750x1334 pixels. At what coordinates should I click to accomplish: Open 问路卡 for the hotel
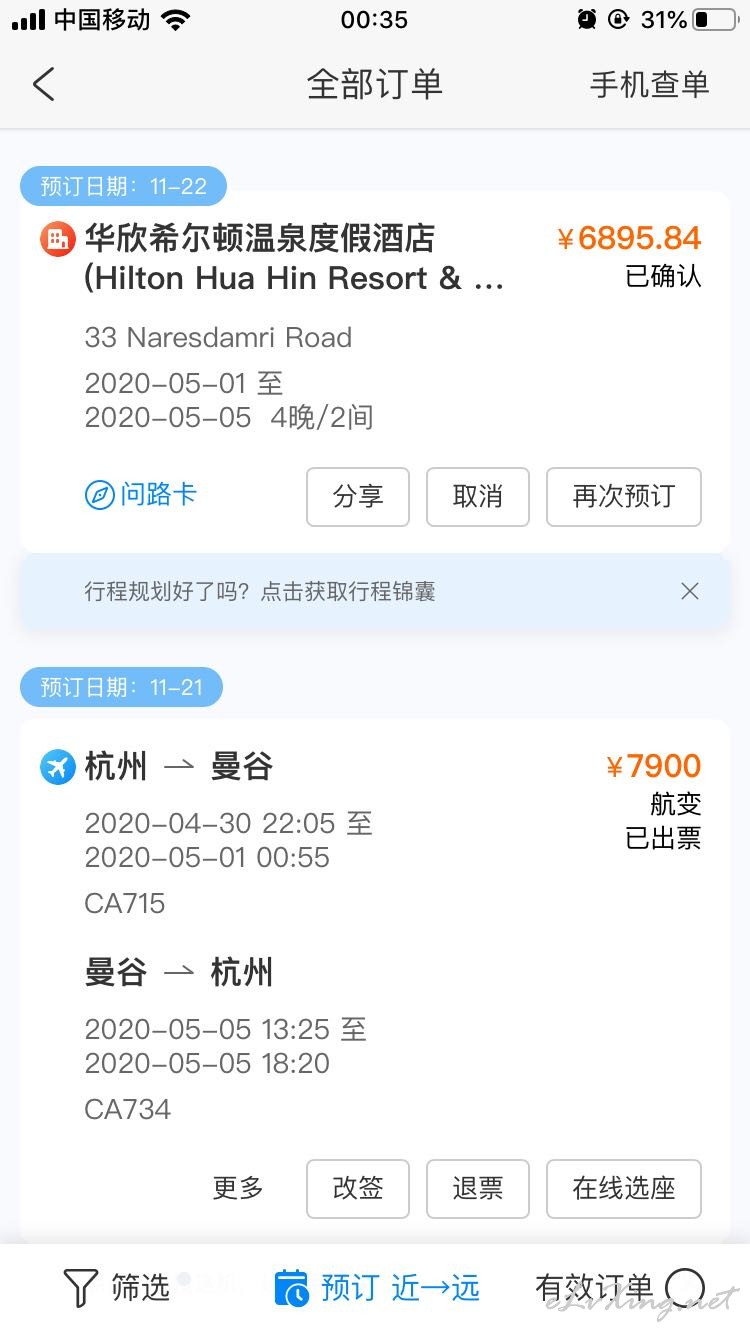click(x=141, y=495)
